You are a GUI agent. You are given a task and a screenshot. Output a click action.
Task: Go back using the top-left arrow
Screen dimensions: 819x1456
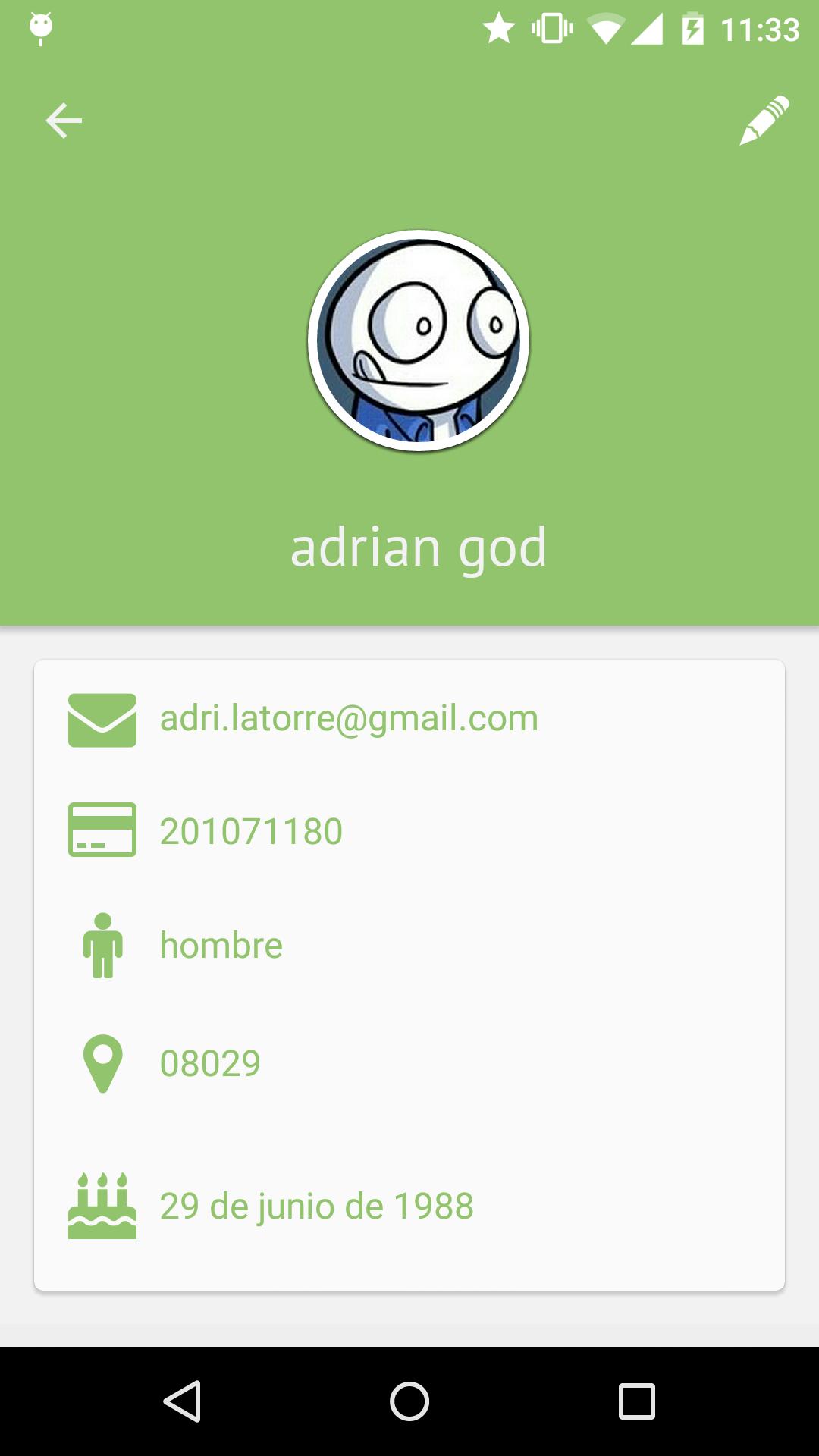[x=64, y=121]
